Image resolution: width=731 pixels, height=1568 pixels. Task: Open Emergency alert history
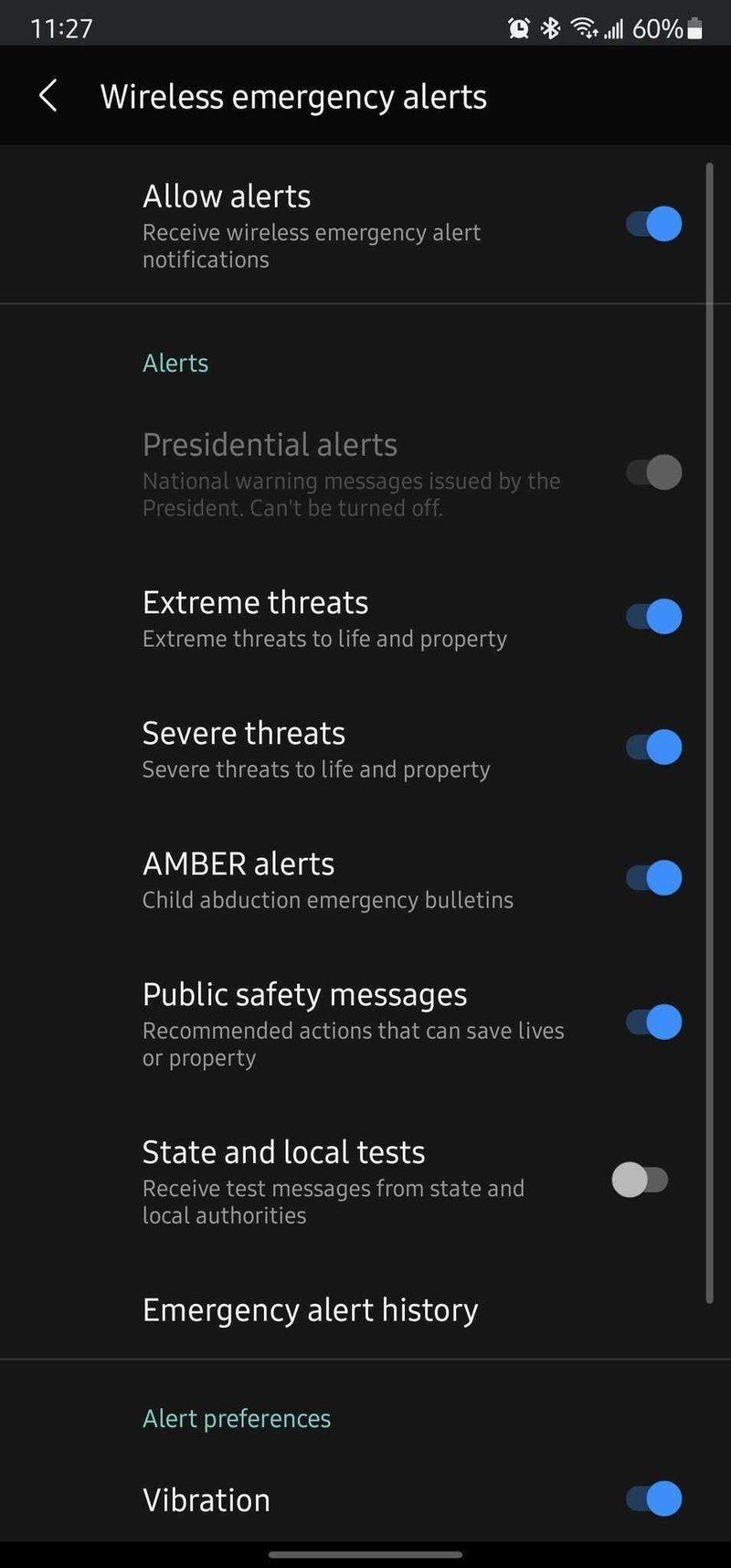point(310,1309)
